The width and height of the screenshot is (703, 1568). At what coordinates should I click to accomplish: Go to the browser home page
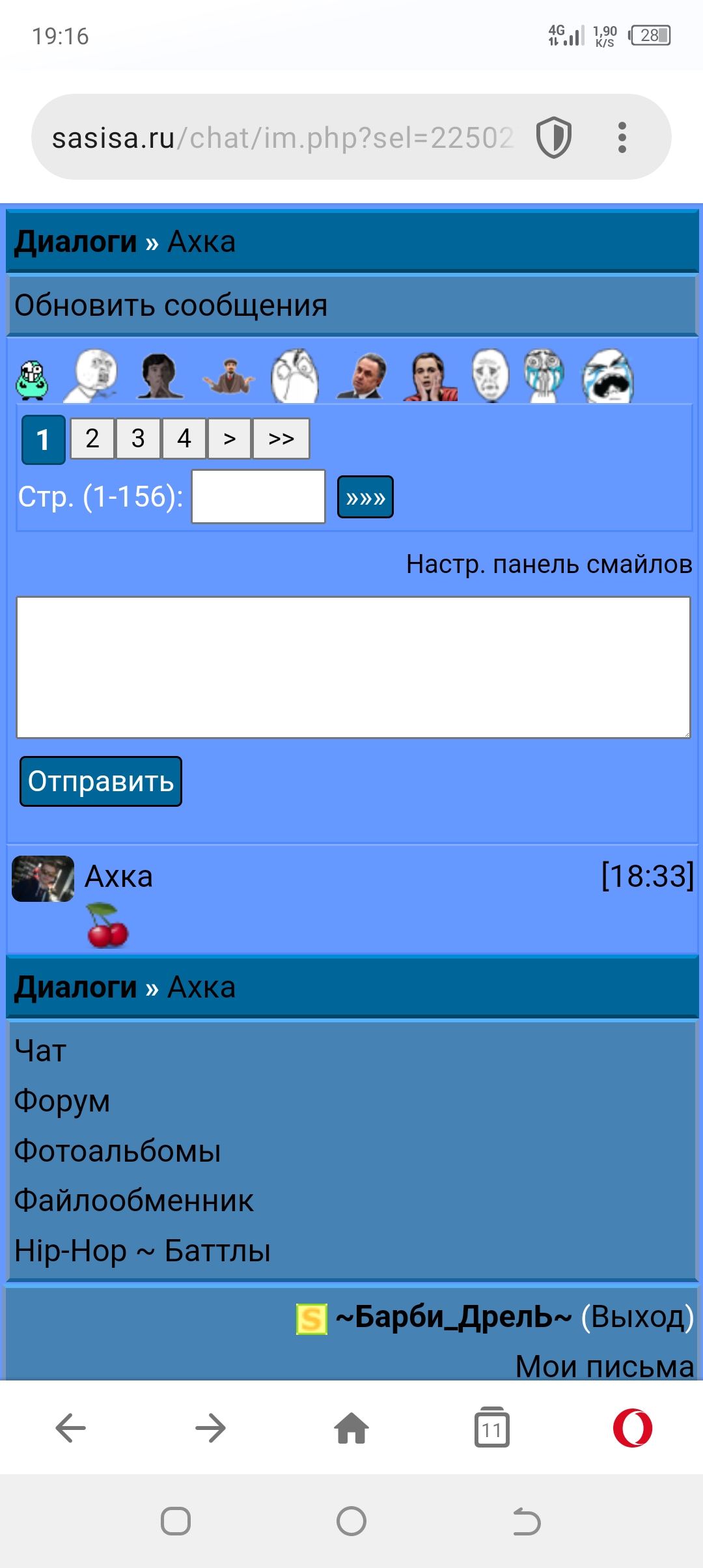(x=351, y=1428)
